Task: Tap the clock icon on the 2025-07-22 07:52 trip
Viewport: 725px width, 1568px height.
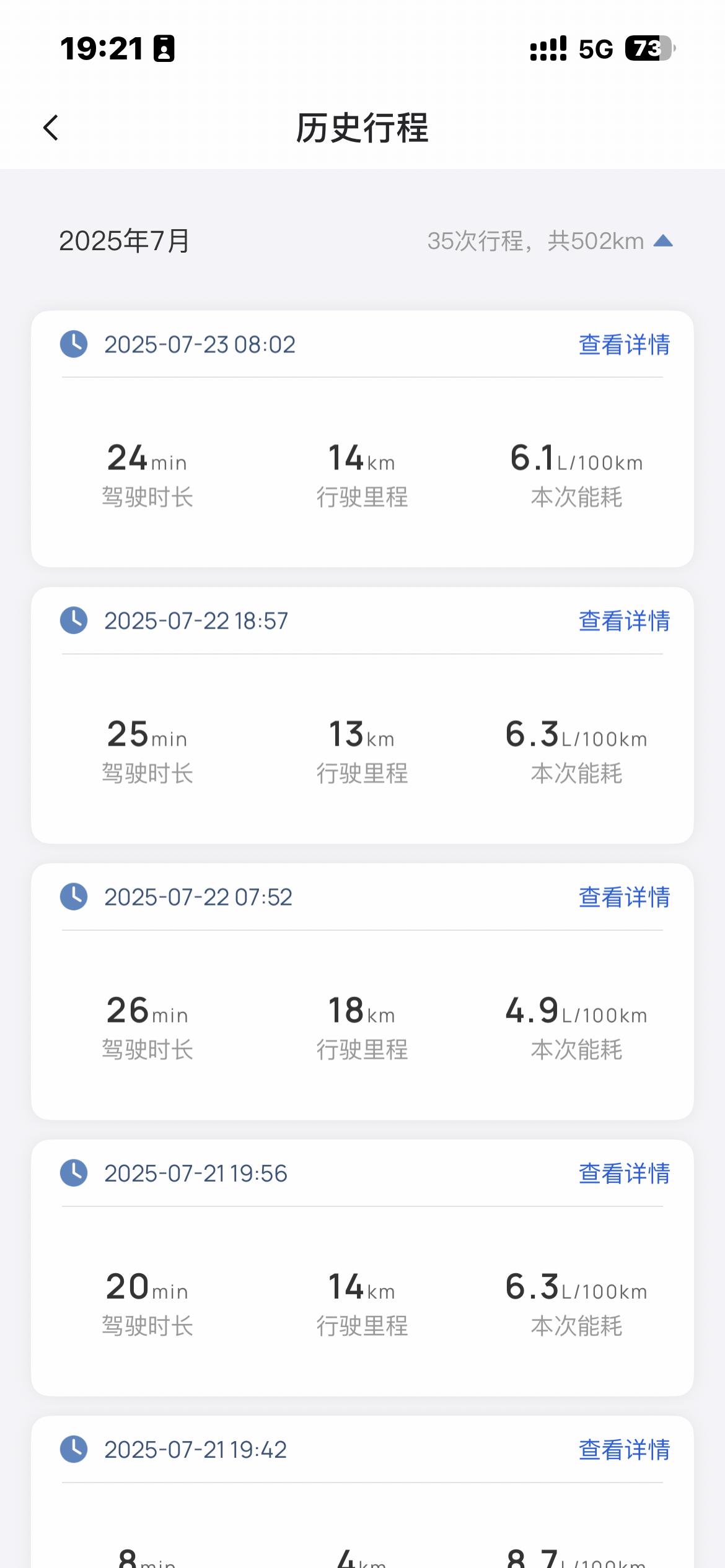Action: [72, 897]
